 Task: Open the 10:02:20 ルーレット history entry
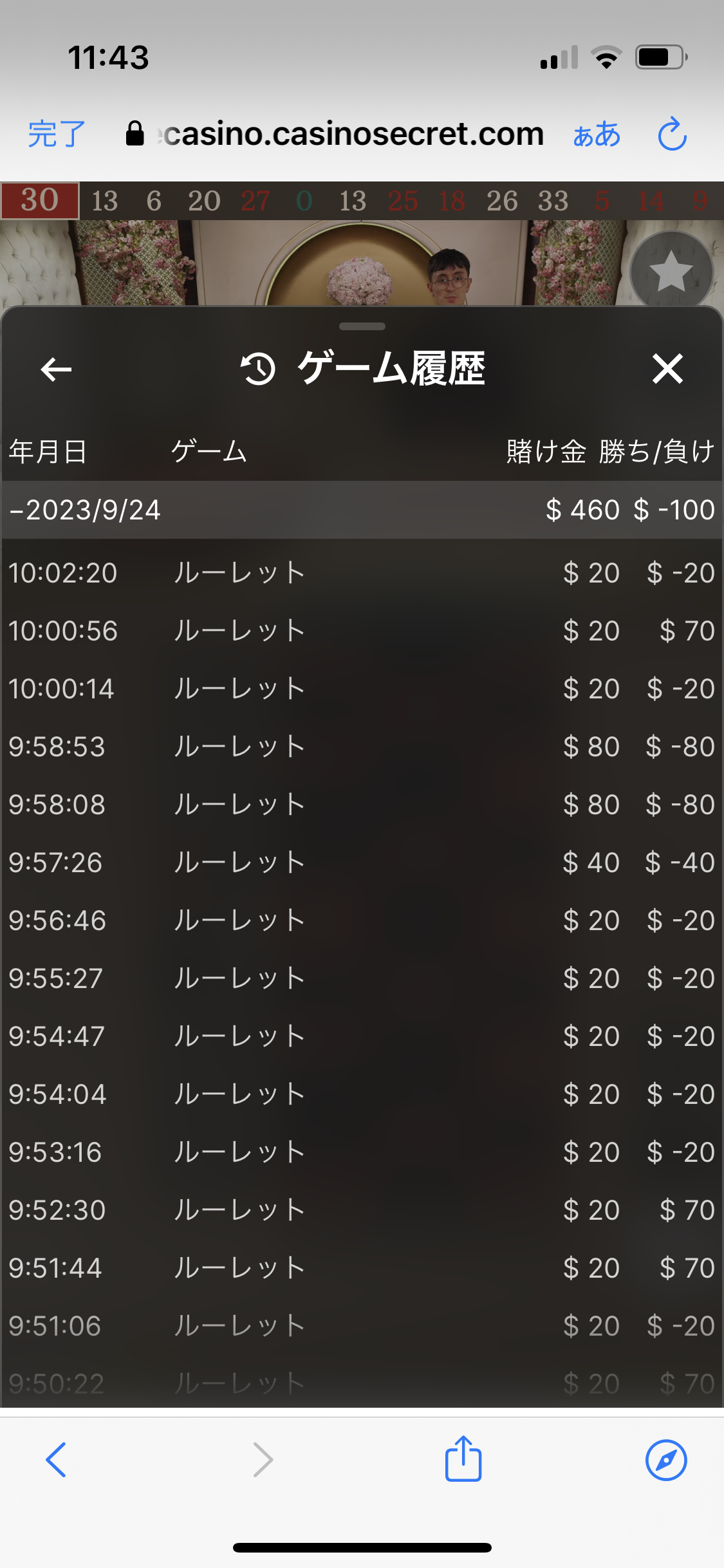(362, 573)
